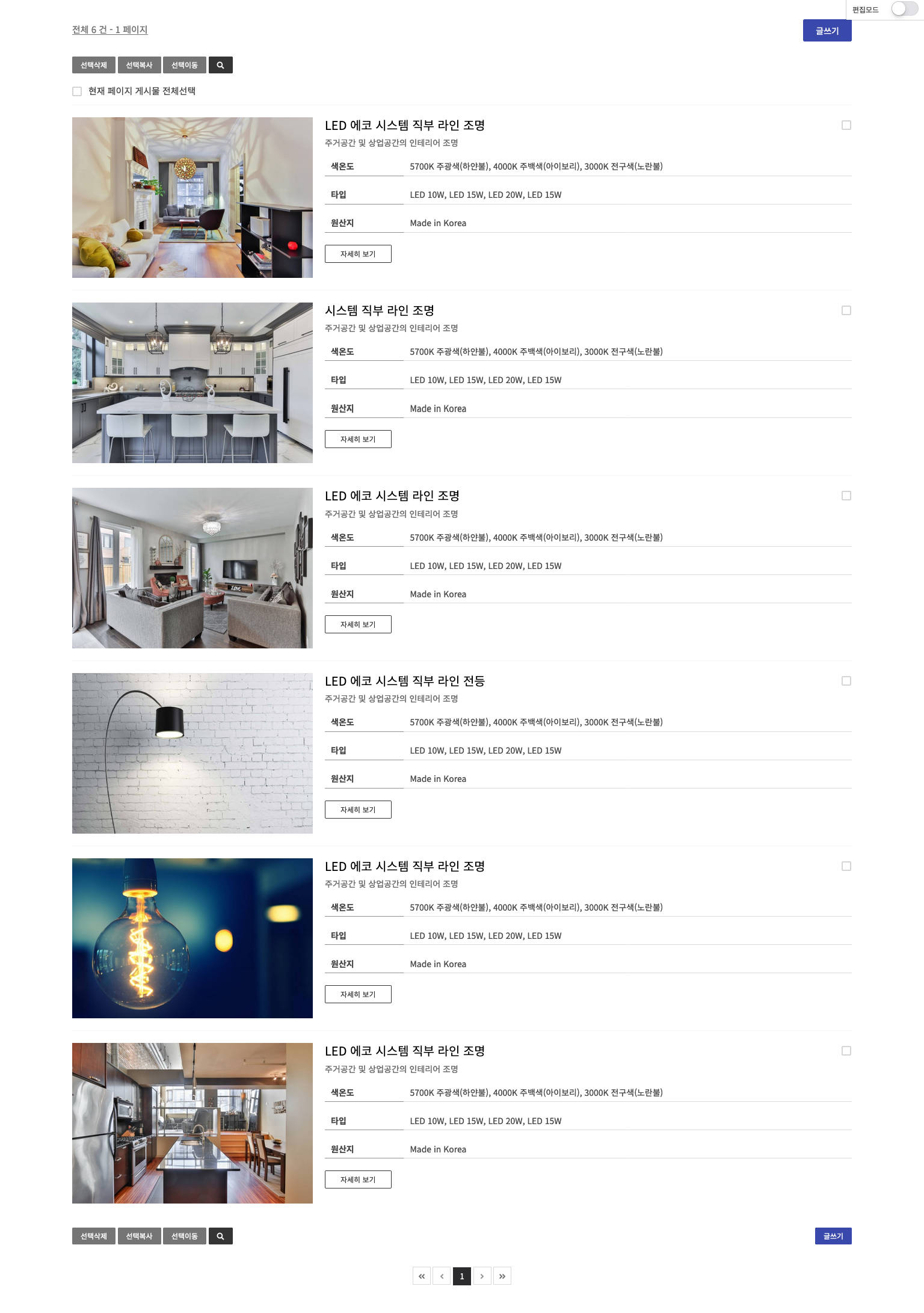Image resolution: width=924 pixels, height=1313 pixels.
Task: Tap the bottom 선택삭제 button
Action: coord(94,1236)
